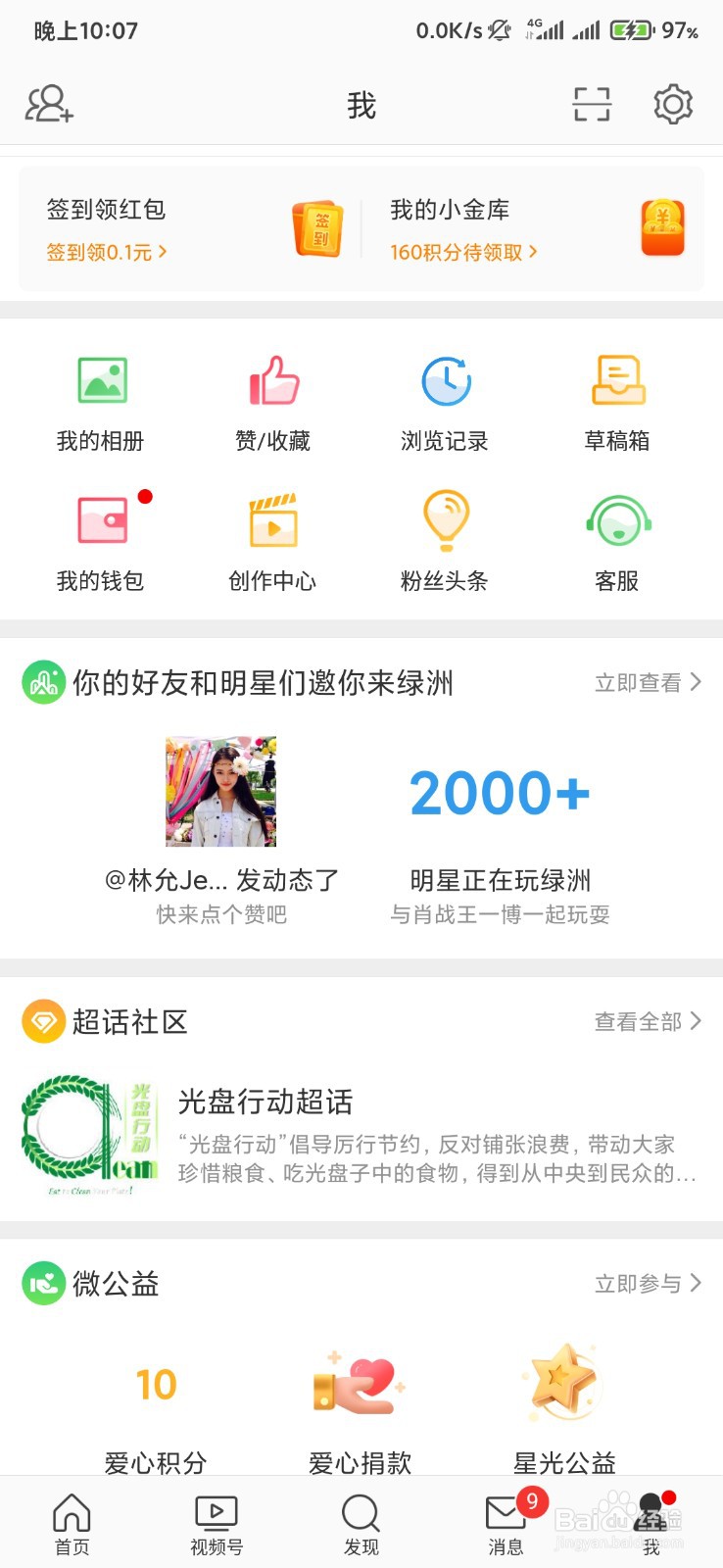Viewport: 723px width, 1568px height.
Task: Open 我的小金库 points card
Action: [534, 229]
